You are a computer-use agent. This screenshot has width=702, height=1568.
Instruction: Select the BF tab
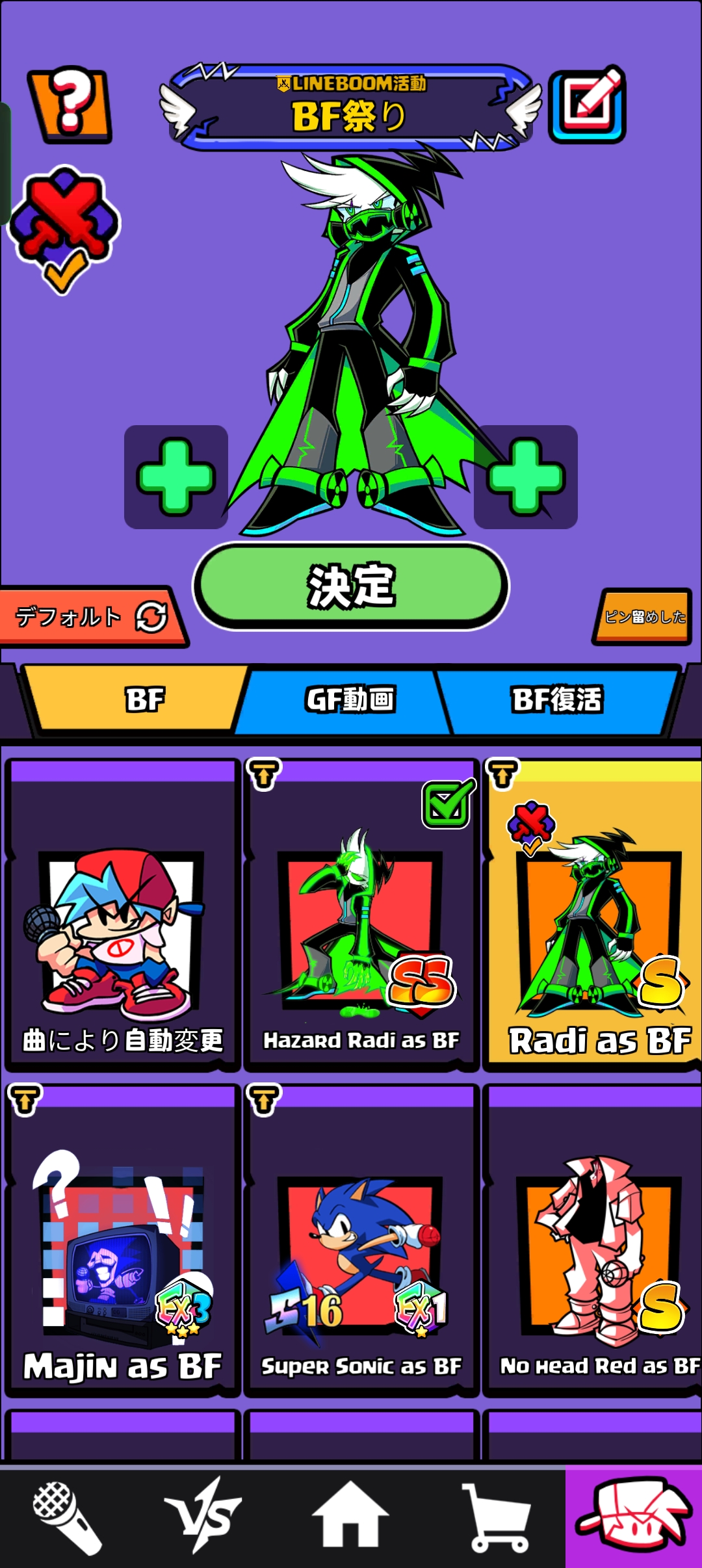[144, 700]
